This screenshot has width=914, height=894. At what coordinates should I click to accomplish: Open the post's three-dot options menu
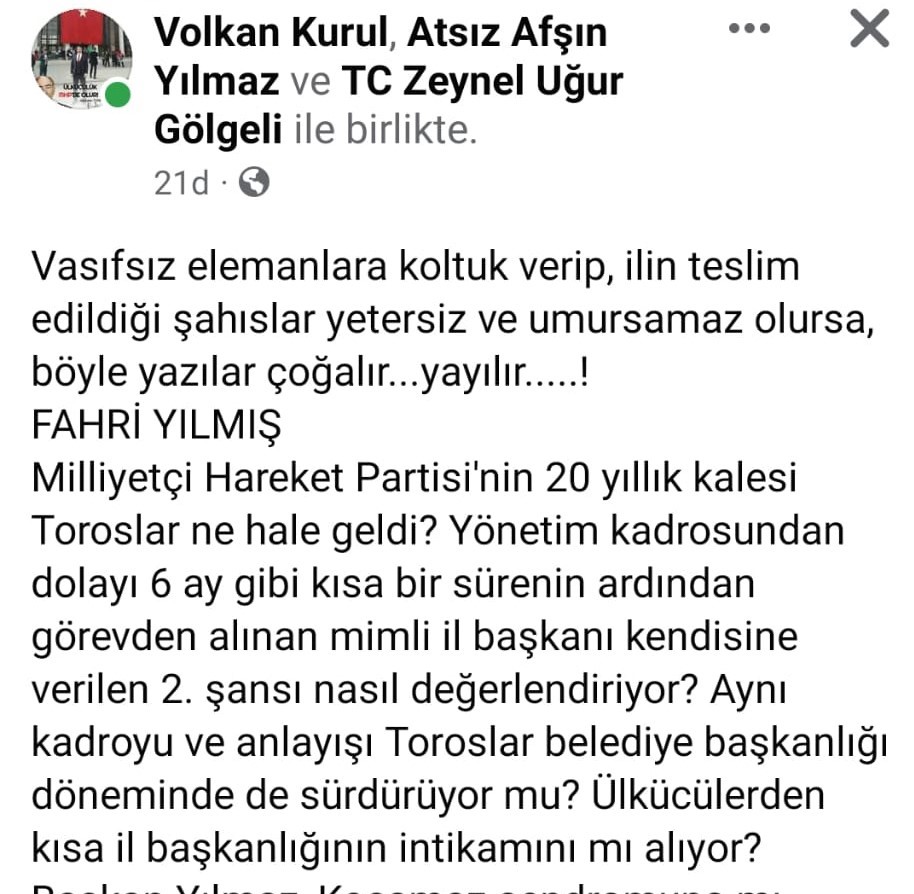749,29
